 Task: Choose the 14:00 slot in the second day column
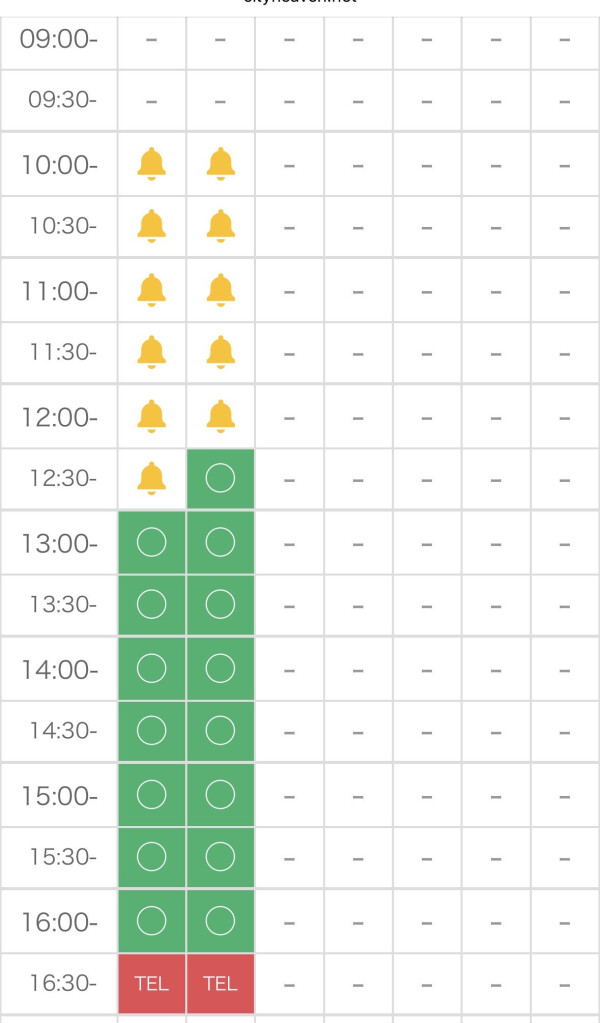click(220, 669)
